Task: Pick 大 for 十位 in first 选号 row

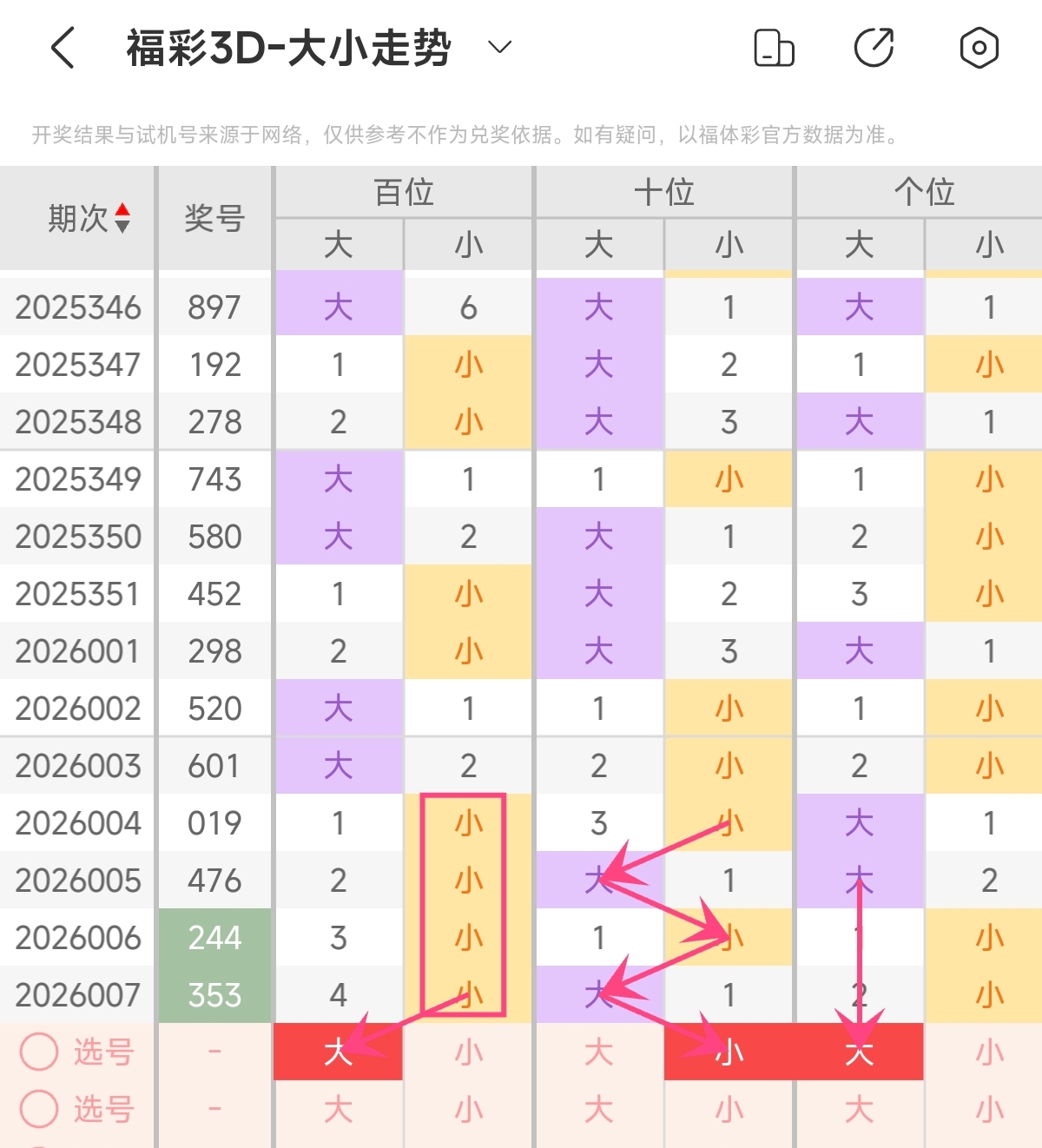Action: tap(598, 1052)
